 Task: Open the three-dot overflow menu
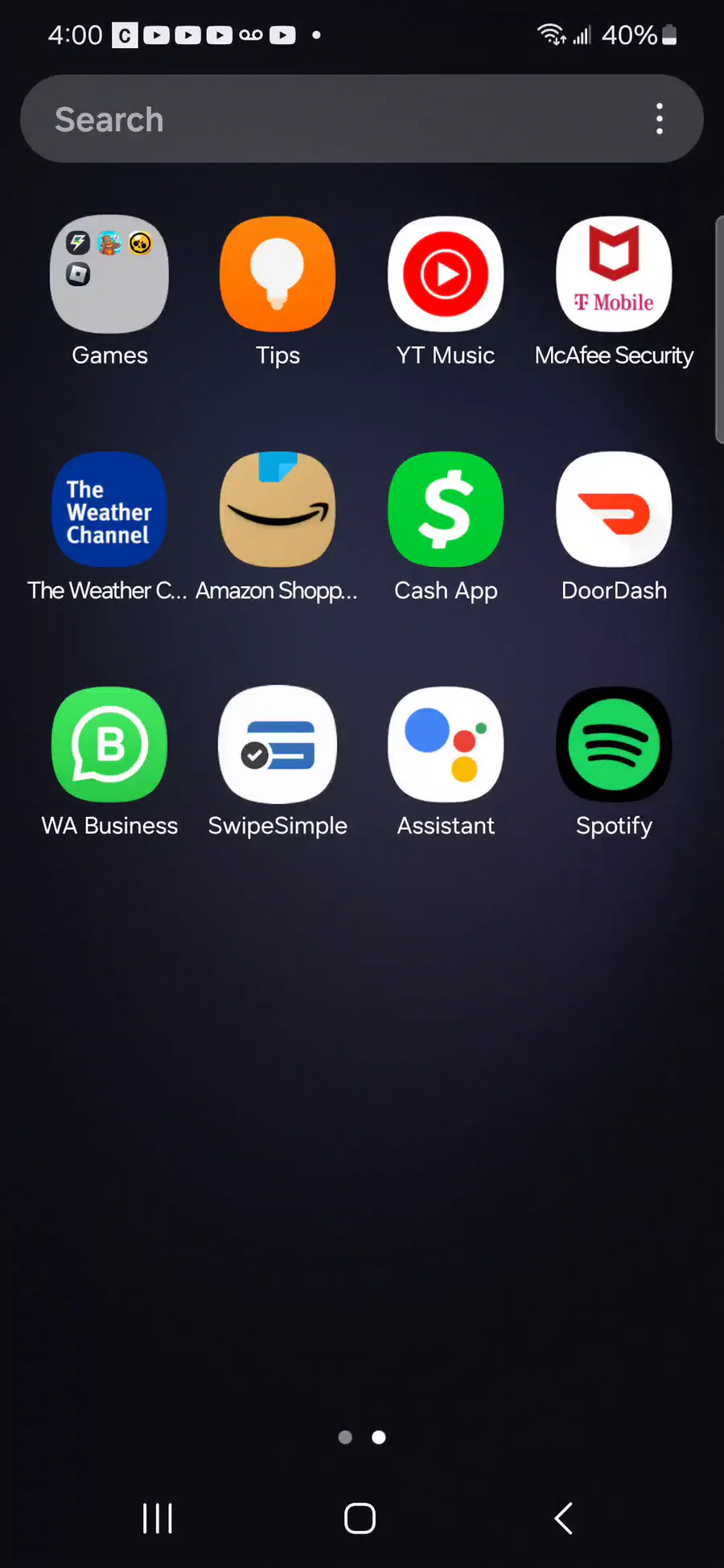(659, 119)
